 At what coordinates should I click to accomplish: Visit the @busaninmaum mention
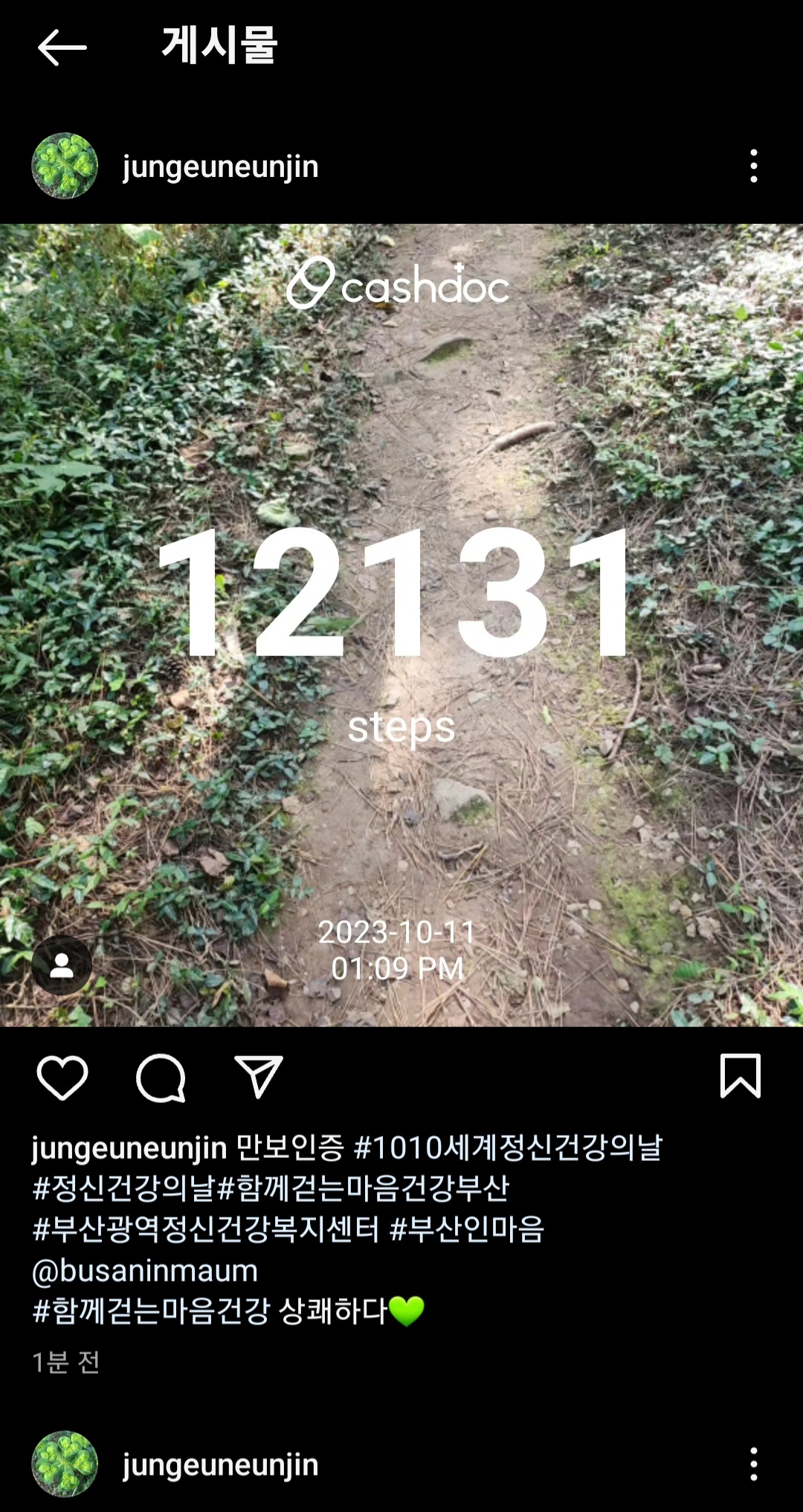pos(145,1270)
